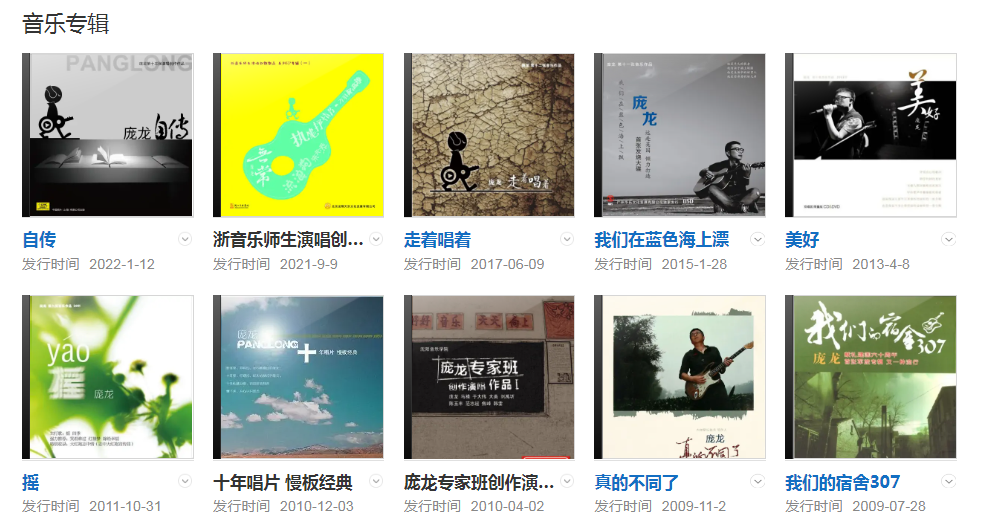The image size is (996, 525).
Task: Tap the 我们在蓝色海上漂 title link
Action: (661, 240)
